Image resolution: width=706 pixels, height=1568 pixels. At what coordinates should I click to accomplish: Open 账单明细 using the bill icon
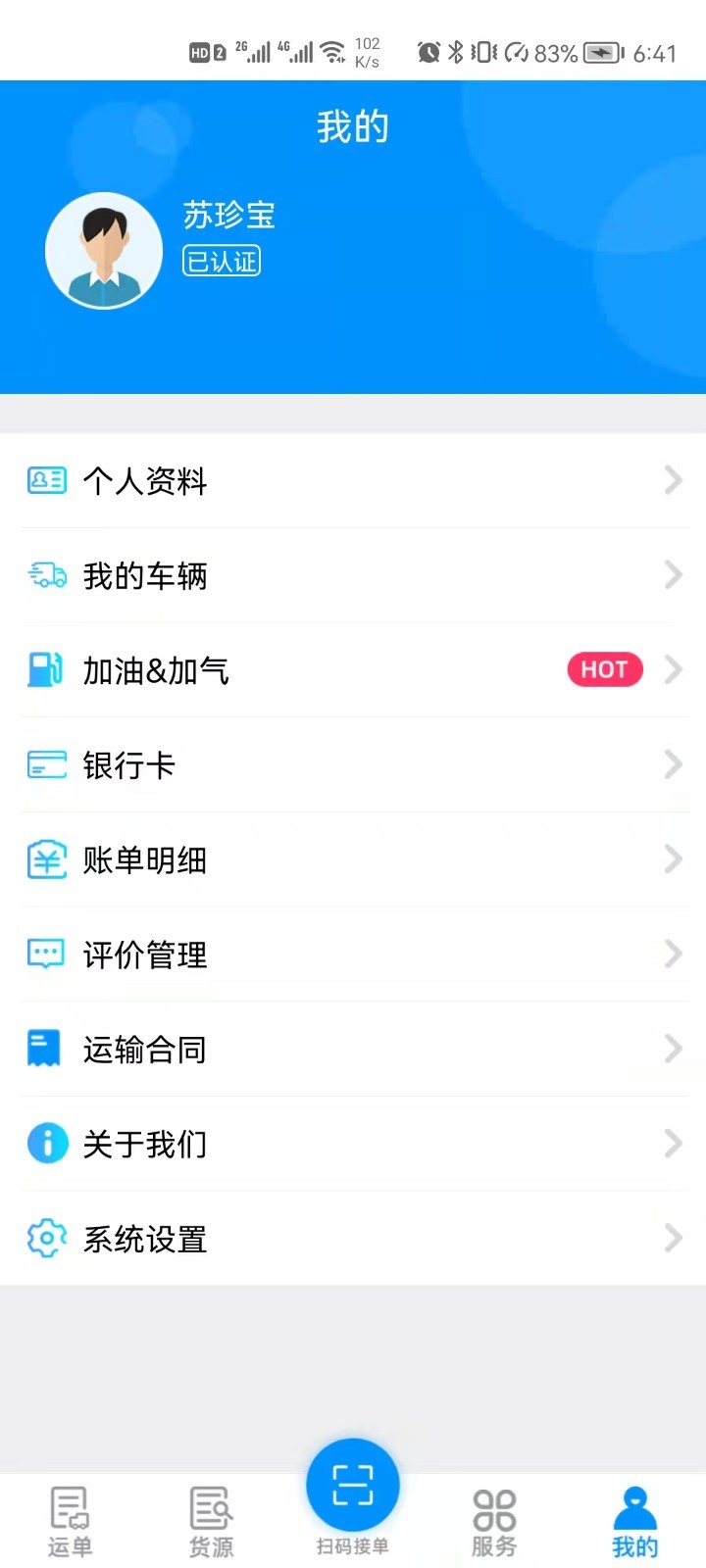(x=46, y=859)
